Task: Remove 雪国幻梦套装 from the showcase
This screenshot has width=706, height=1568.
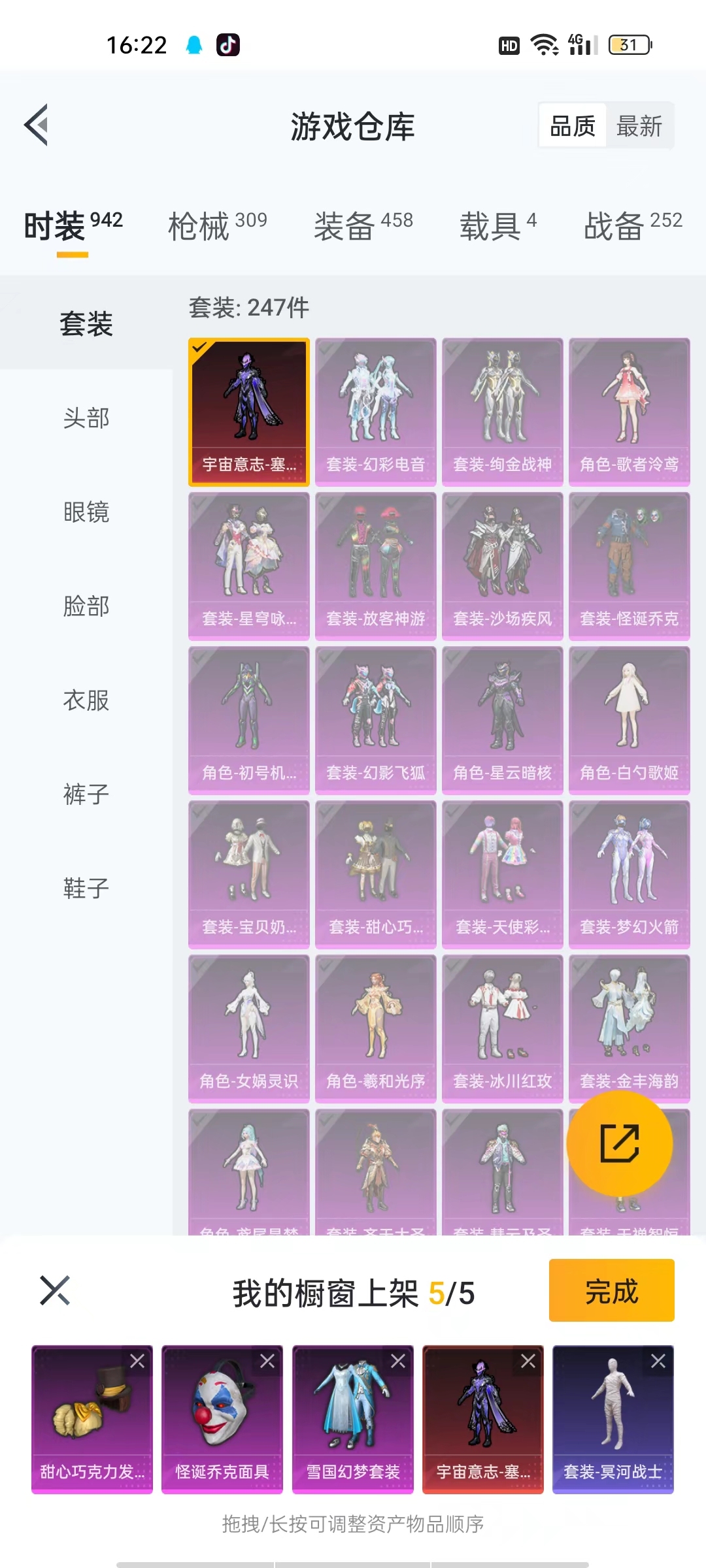Action: click(x=397, y=1362)
